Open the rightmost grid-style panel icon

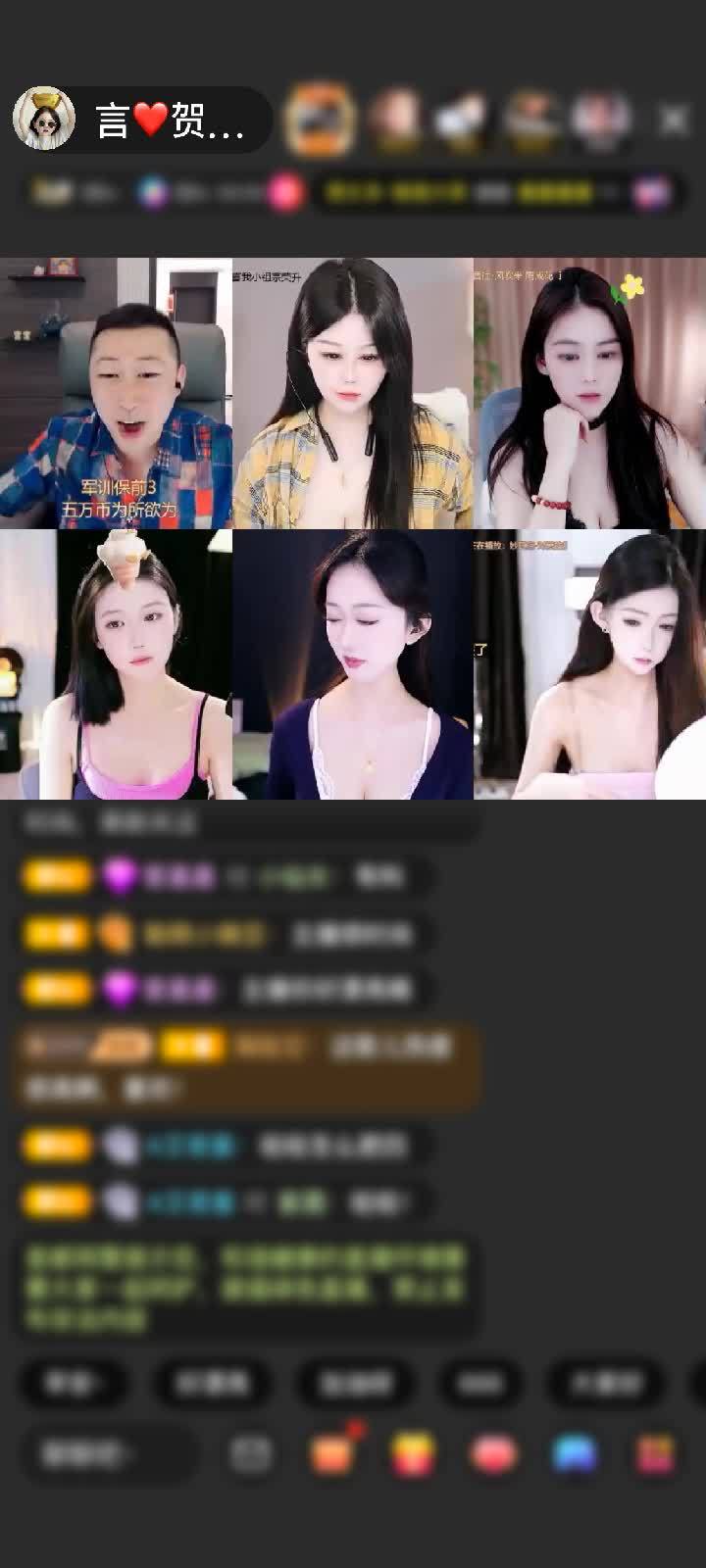(x=652, y=1451)
